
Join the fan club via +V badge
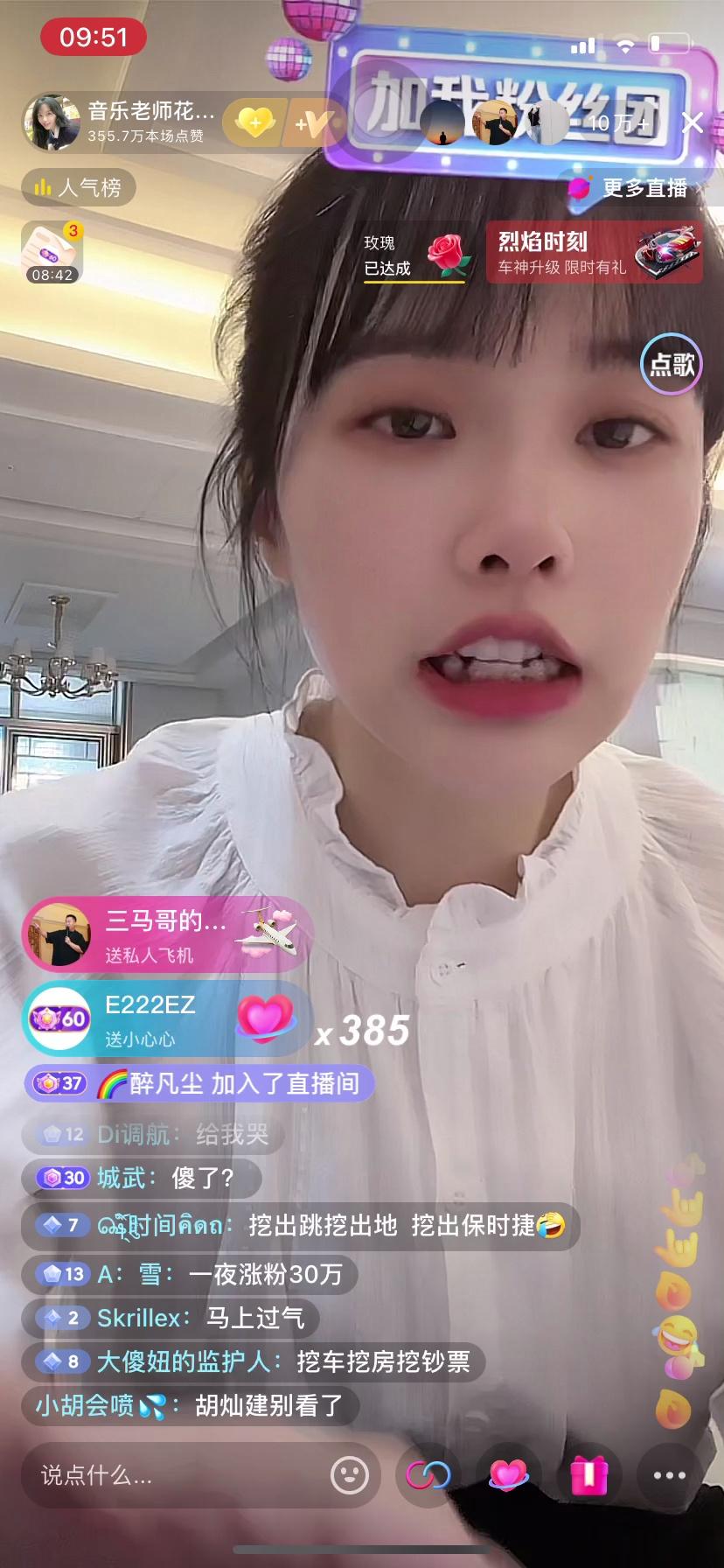310,123
